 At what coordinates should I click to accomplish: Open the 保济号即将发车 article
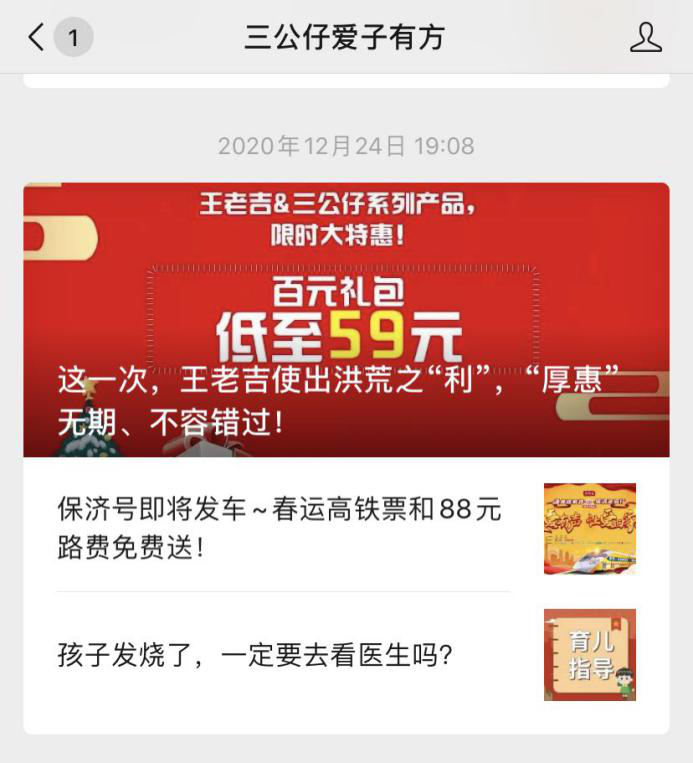tap(280, 528)
